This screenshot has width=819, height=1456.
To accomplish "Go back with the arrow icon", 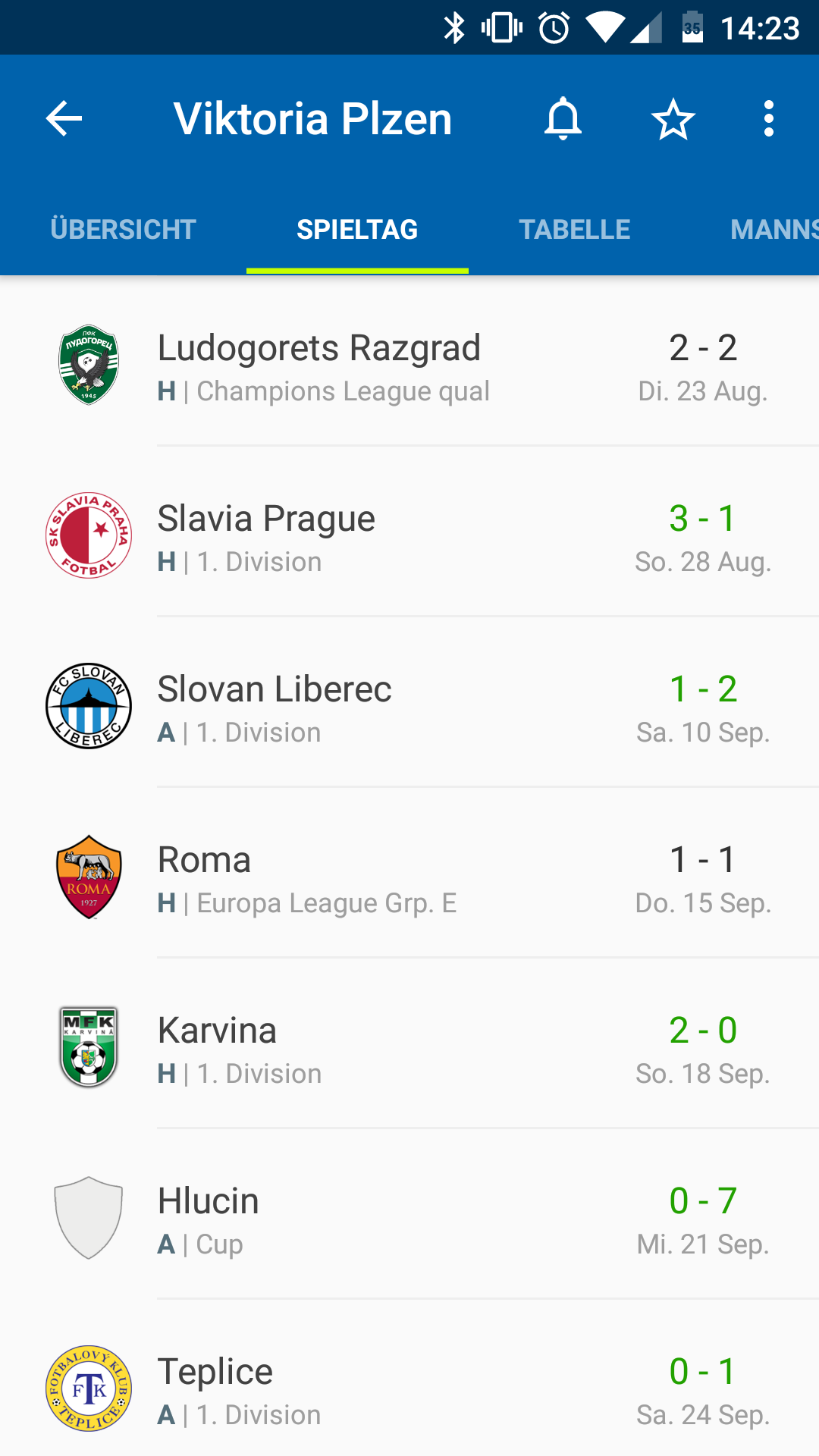I will [x=64, y=119].
